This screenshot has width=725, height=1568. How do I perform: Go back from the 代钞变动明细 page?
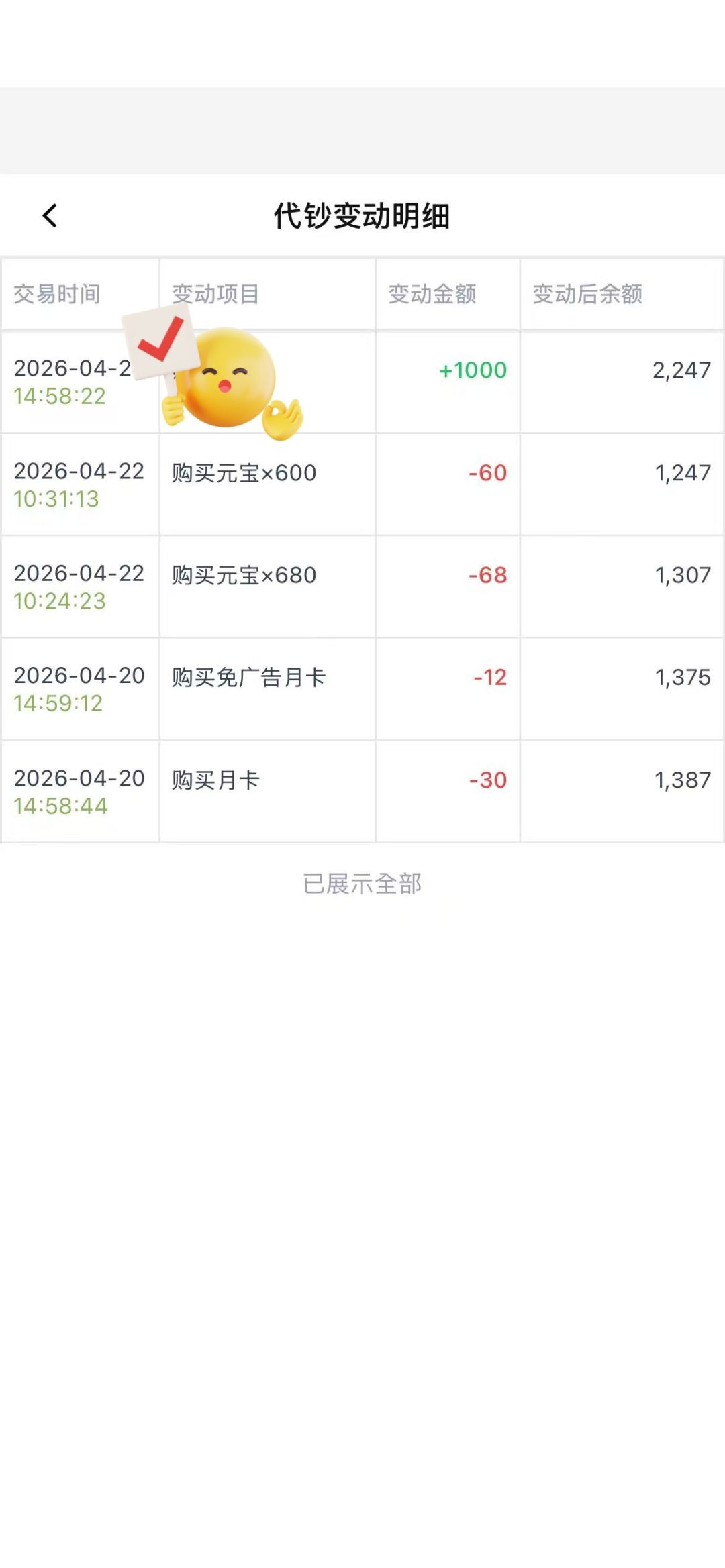[x=50, y=216]
